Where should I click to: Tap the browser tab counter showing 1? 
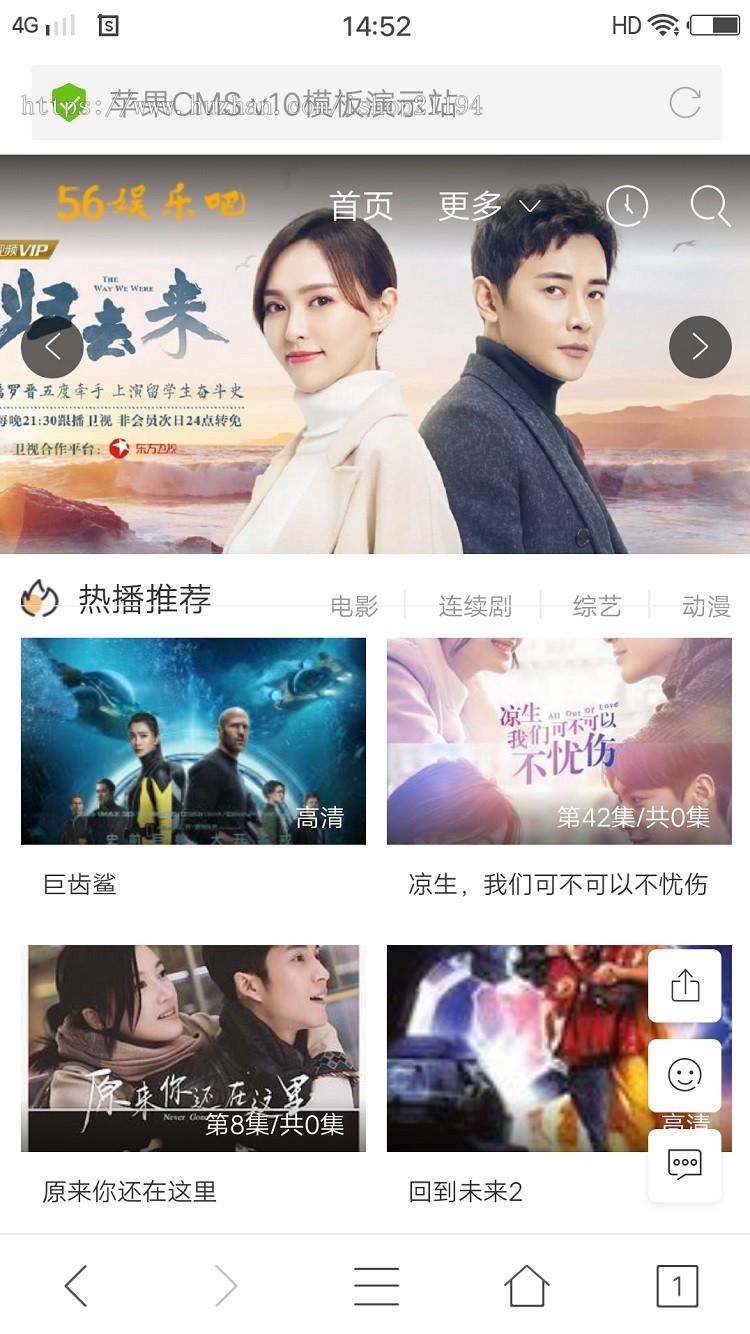(x=676, y=1286)
